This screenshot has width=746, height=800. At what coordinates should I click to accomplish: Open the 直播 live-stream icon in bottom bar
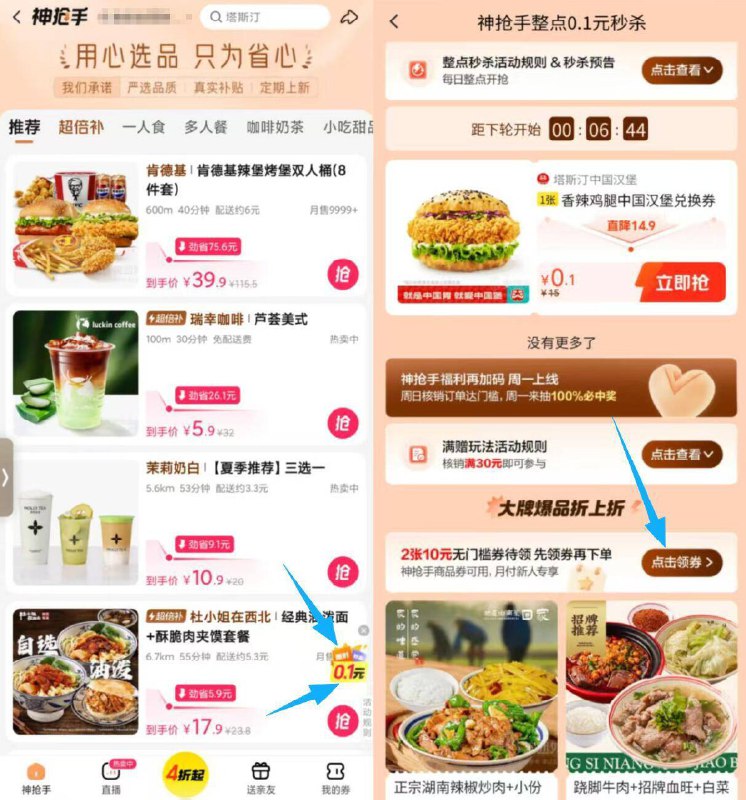point(110,772)
